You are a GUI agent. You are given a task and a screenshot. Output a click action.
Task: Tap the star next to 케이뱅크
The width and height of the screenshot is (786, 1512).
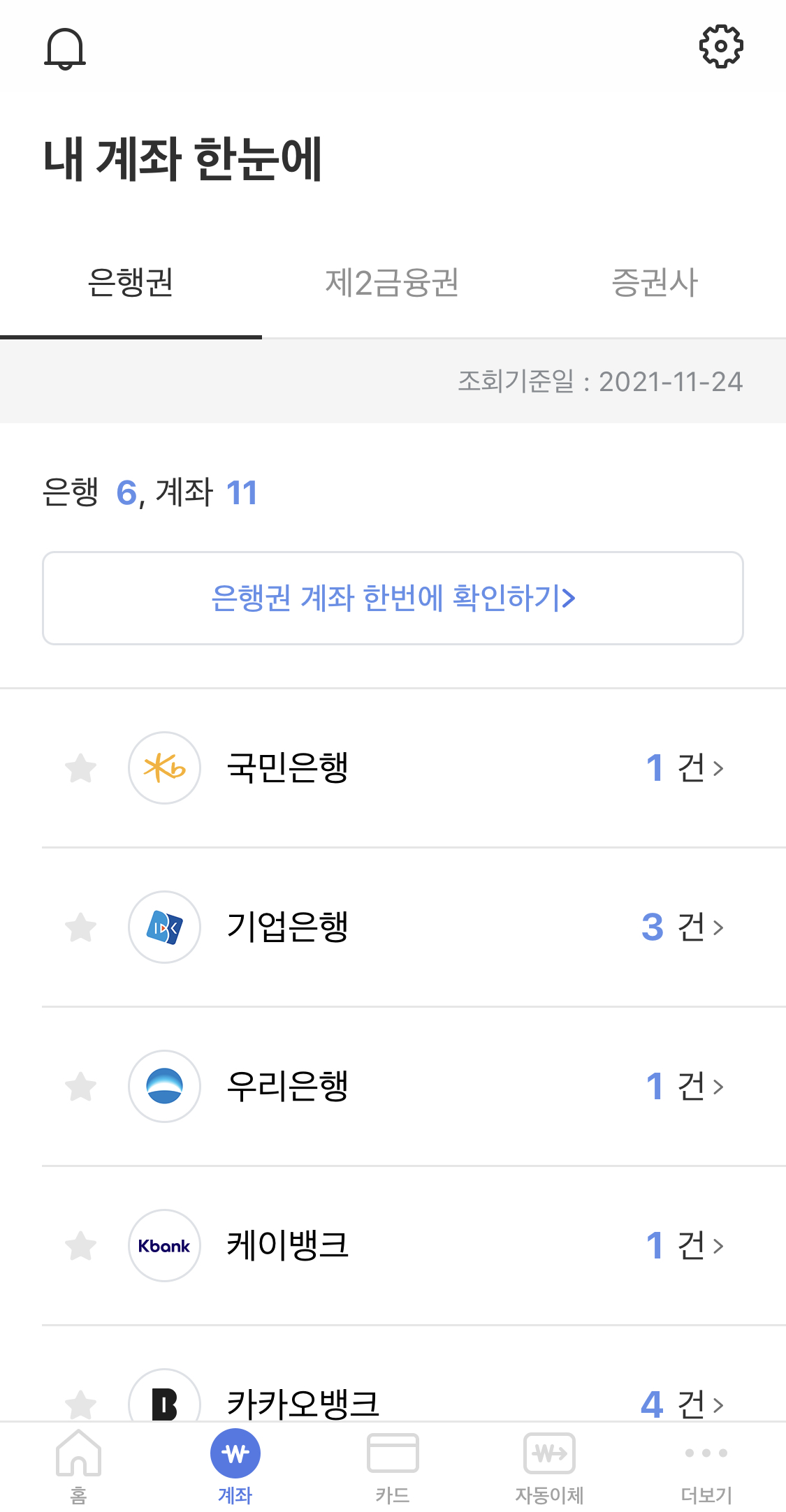point(80,1246)
